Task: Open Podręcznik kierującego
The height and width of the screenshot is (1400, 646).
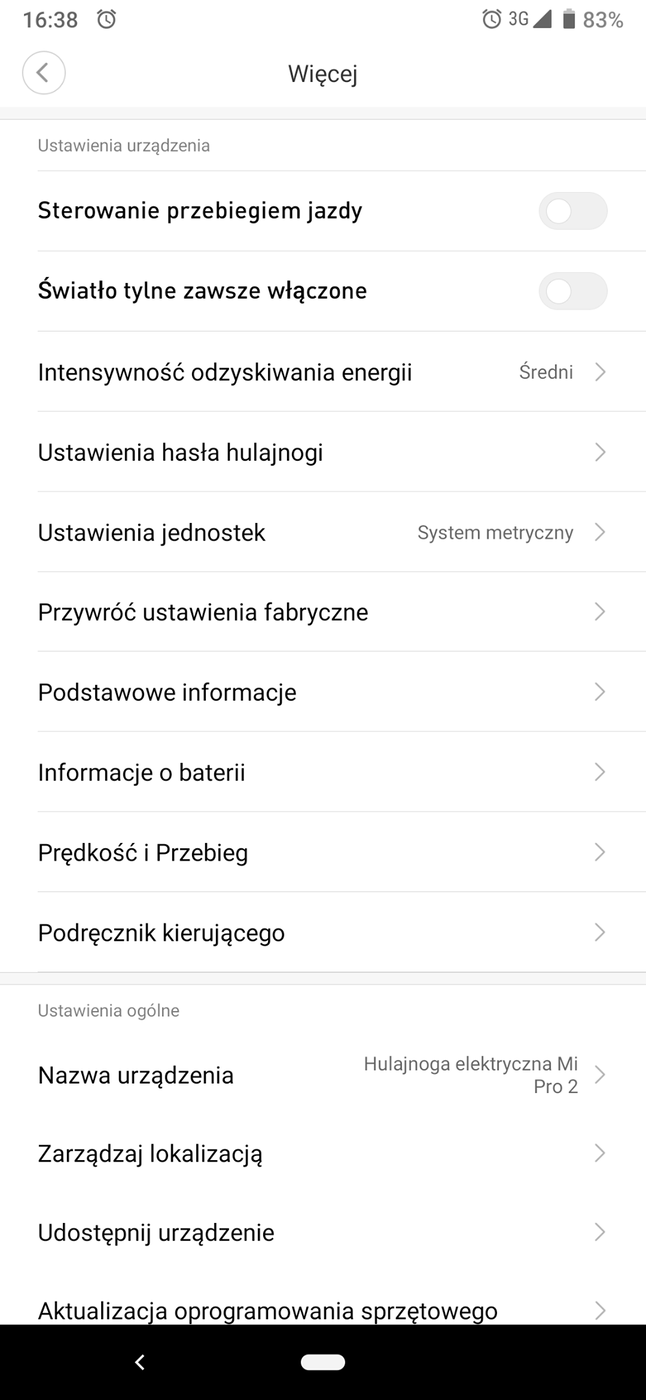Action: click(x=322, y=932)
